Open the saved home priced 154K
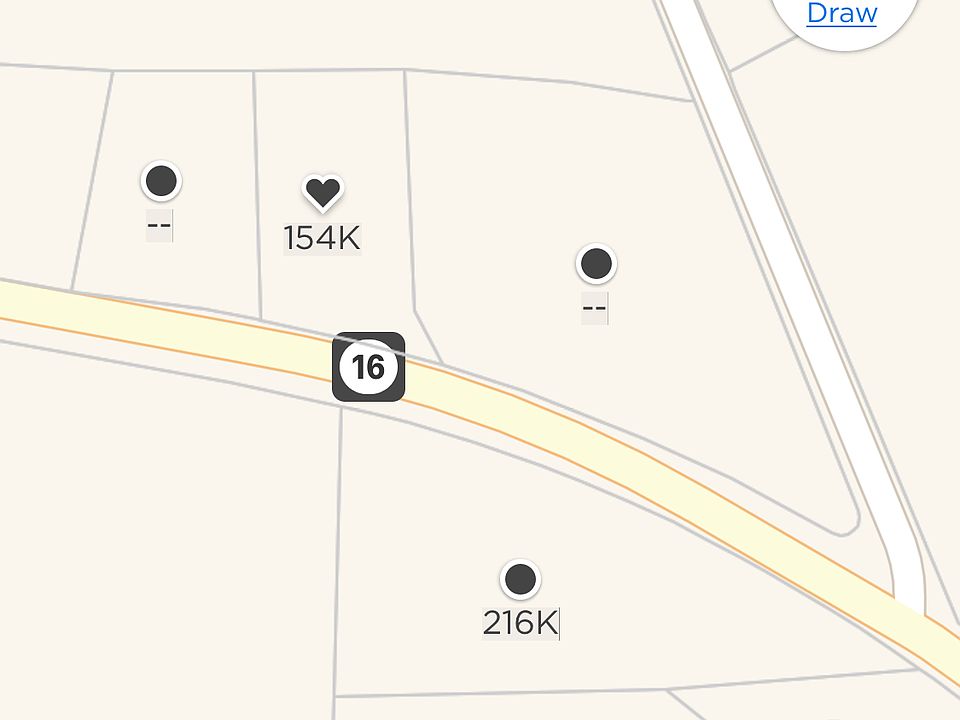This screenshot has width=960, height=720. pos(322,193)
